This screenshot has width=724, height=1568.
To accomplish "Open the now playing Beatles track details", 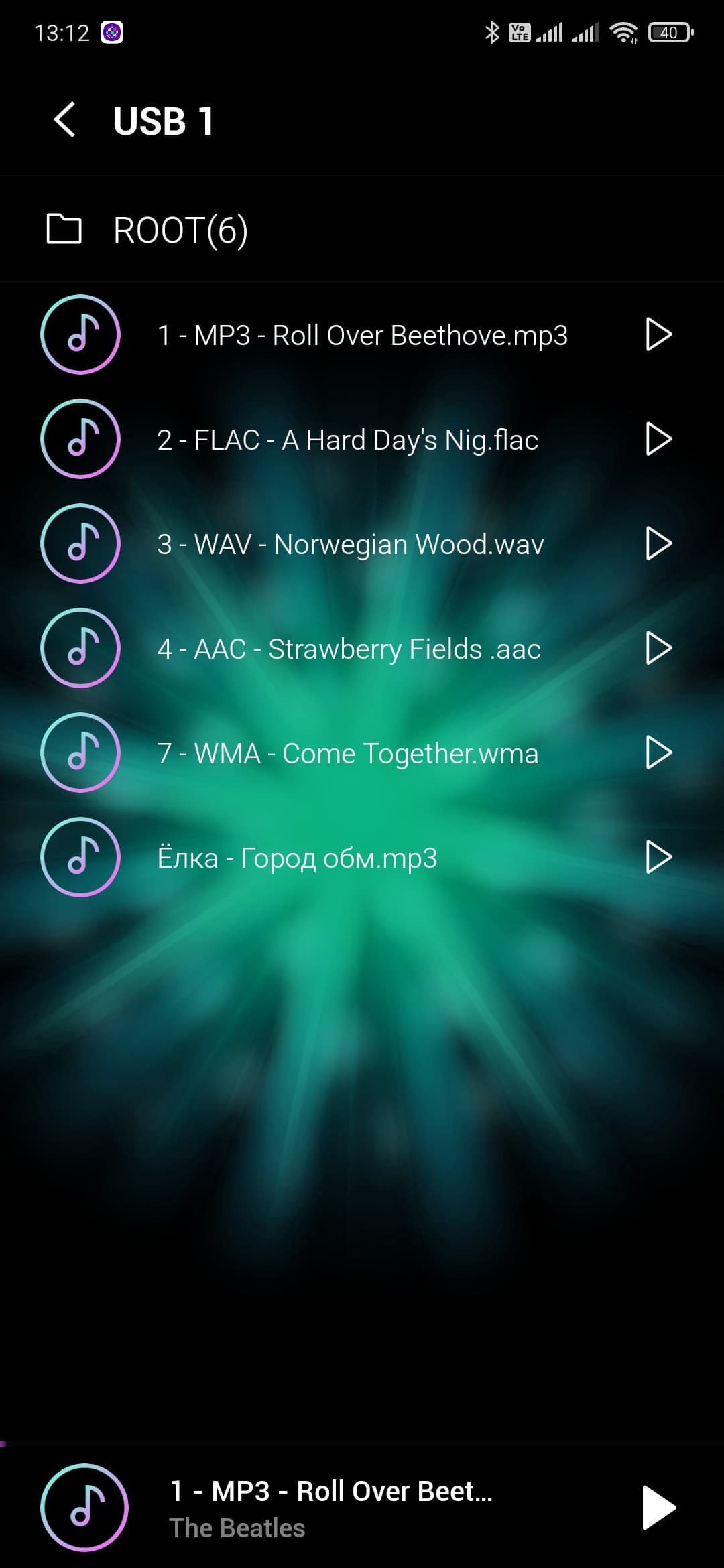I will pyautogui.click(x=331, y=1508).
